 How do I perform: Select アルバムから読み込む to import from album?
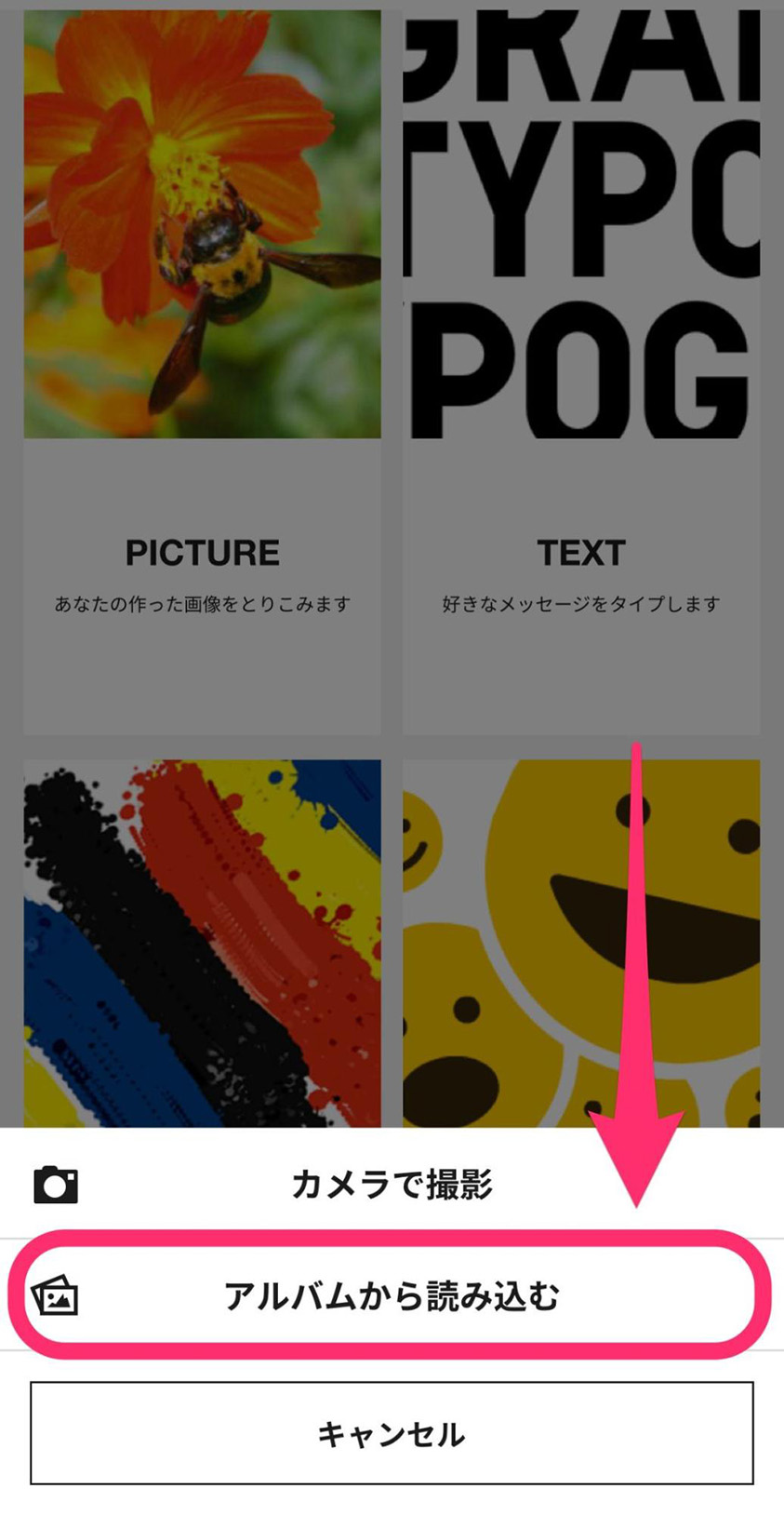[x=391, y=1295]
